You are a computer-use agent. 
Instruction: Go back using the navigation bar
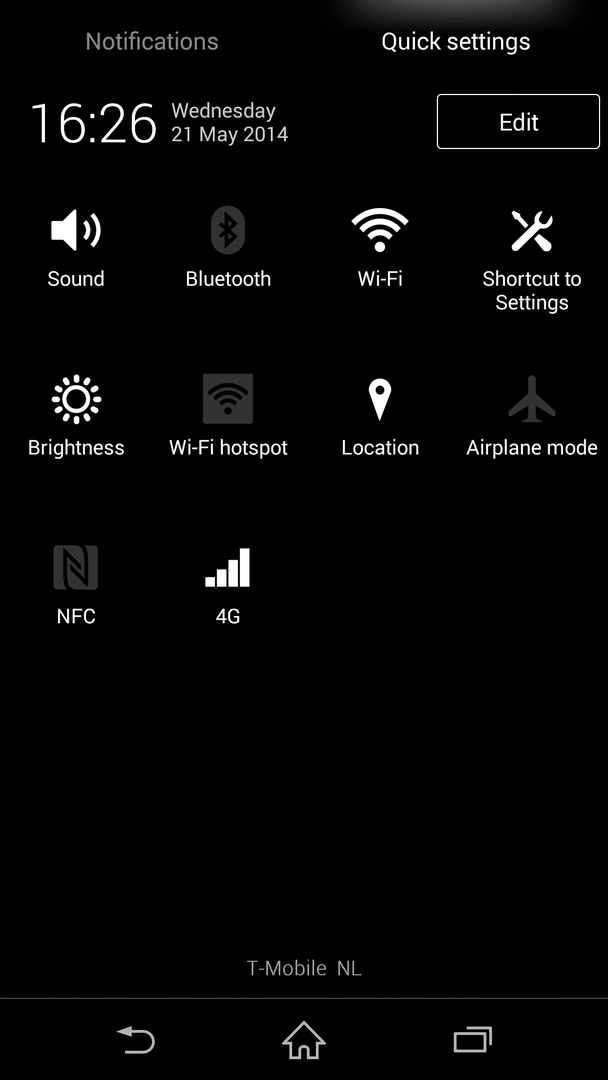coord(136,1040)
